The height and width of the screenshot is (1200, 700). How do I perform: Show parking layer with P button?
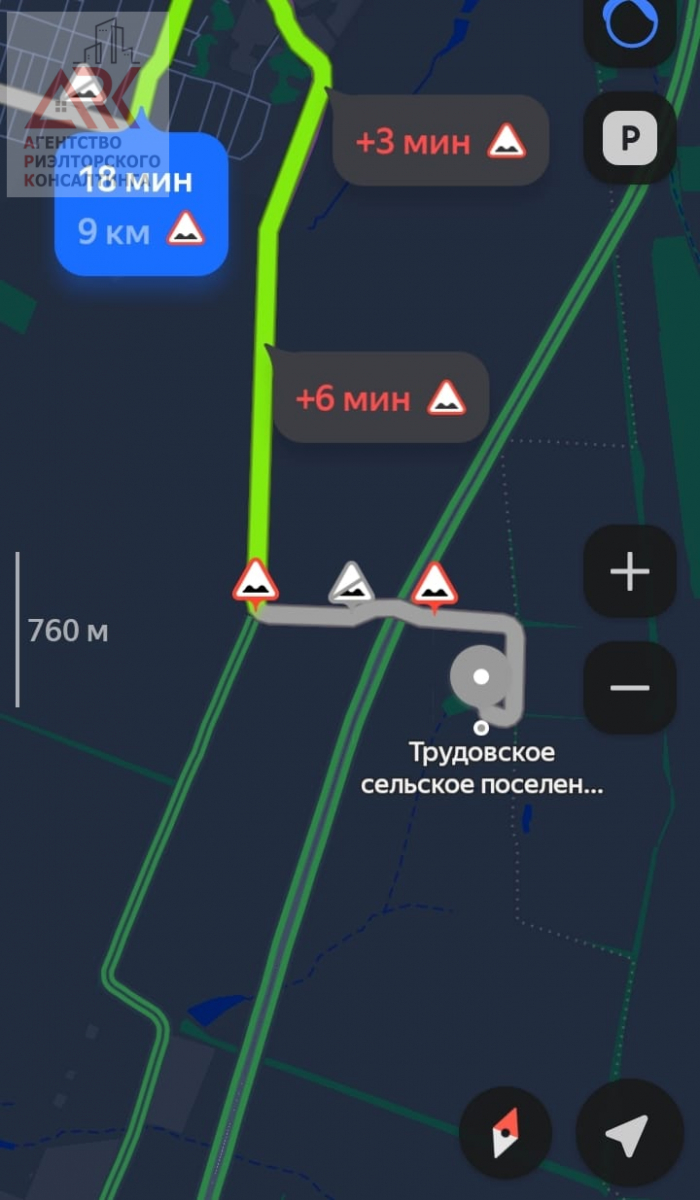(x=630, y=138)
